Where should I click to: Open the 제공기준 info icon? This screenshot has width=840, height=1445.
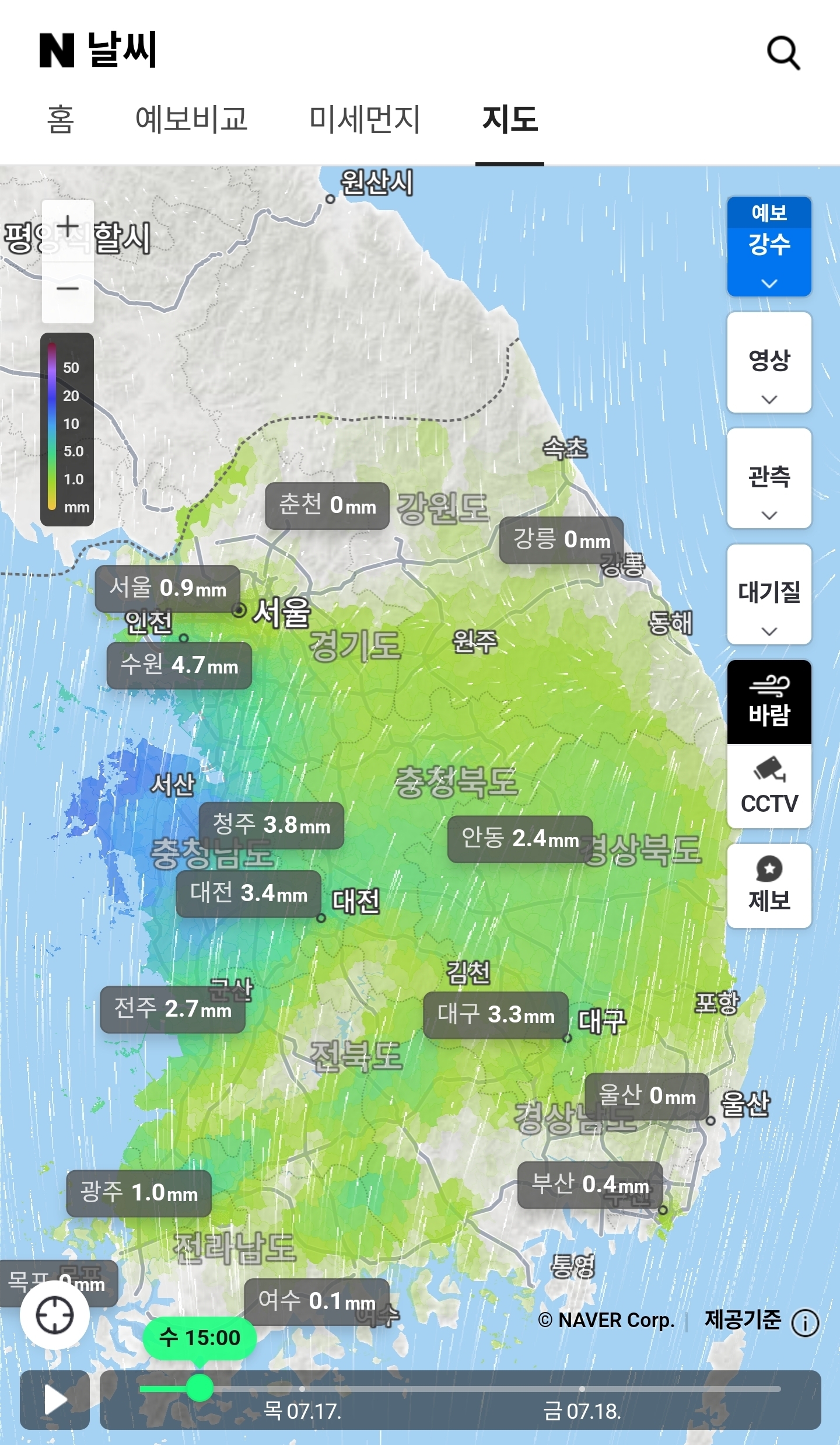coord(805,1322)
